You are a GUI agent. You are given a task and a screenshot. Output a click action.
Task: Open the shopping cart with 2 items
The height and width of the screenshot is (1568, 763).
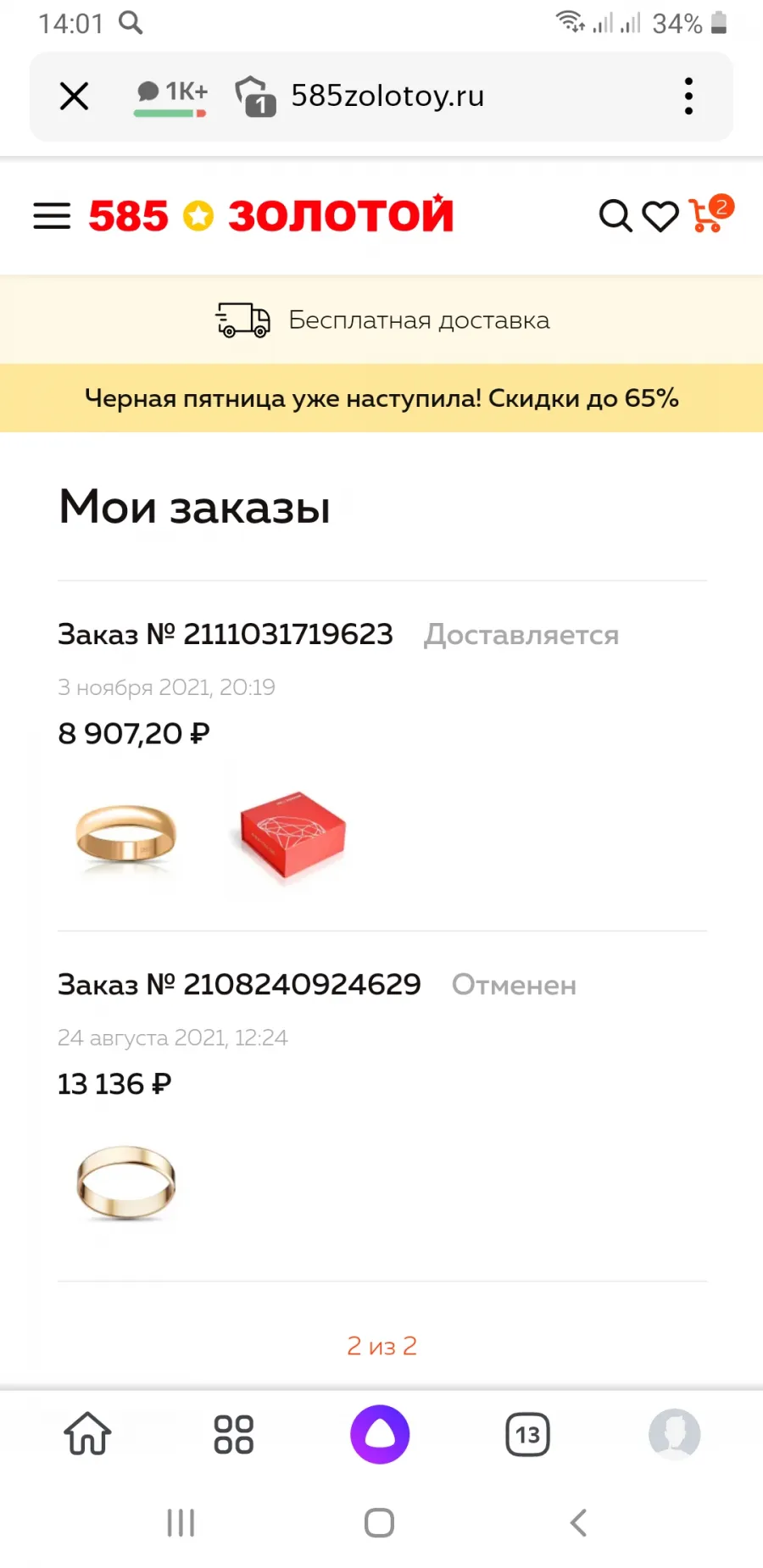pyautogui.click(x=710, y=214)
